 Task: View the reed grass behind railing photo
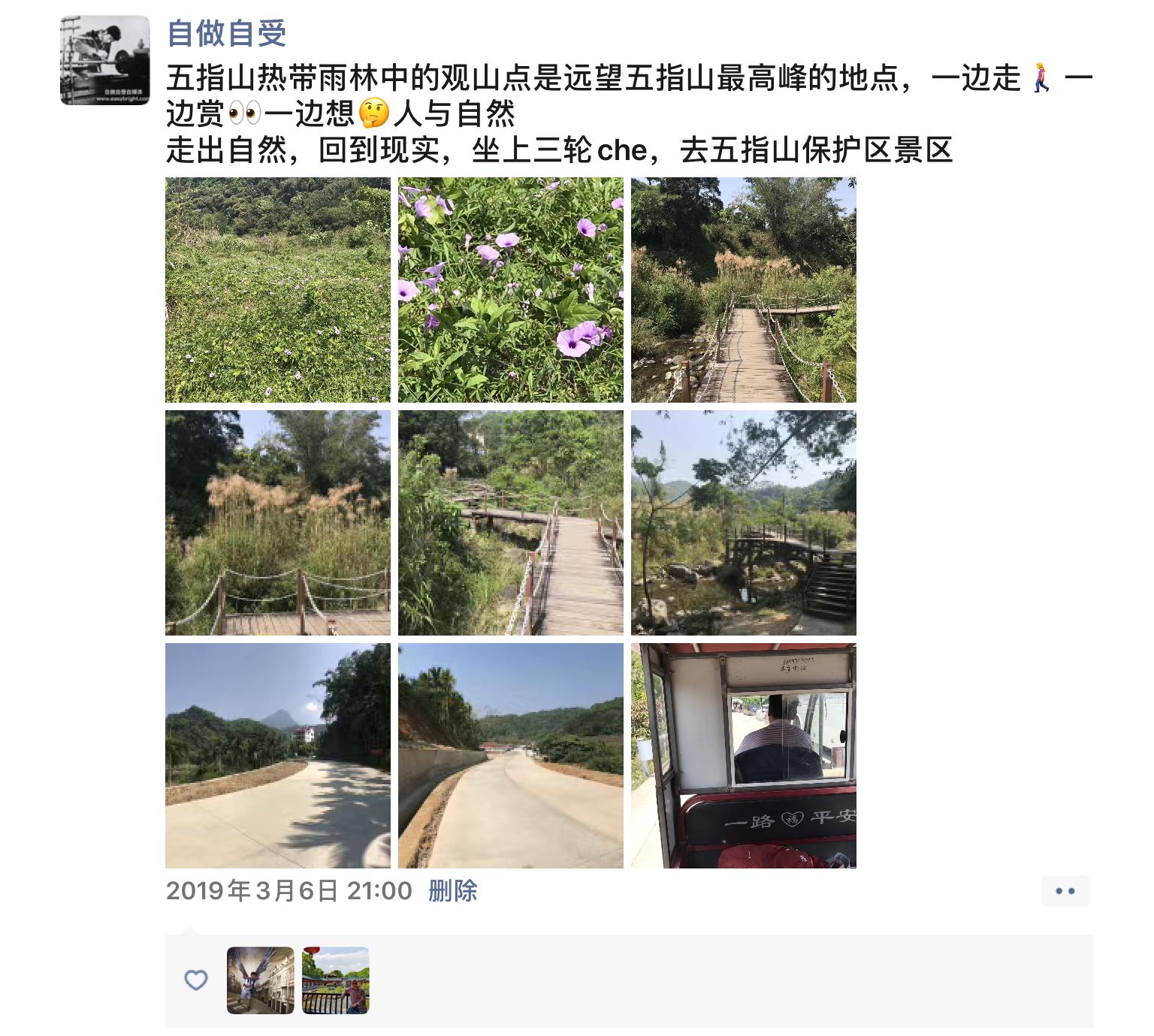278,523
